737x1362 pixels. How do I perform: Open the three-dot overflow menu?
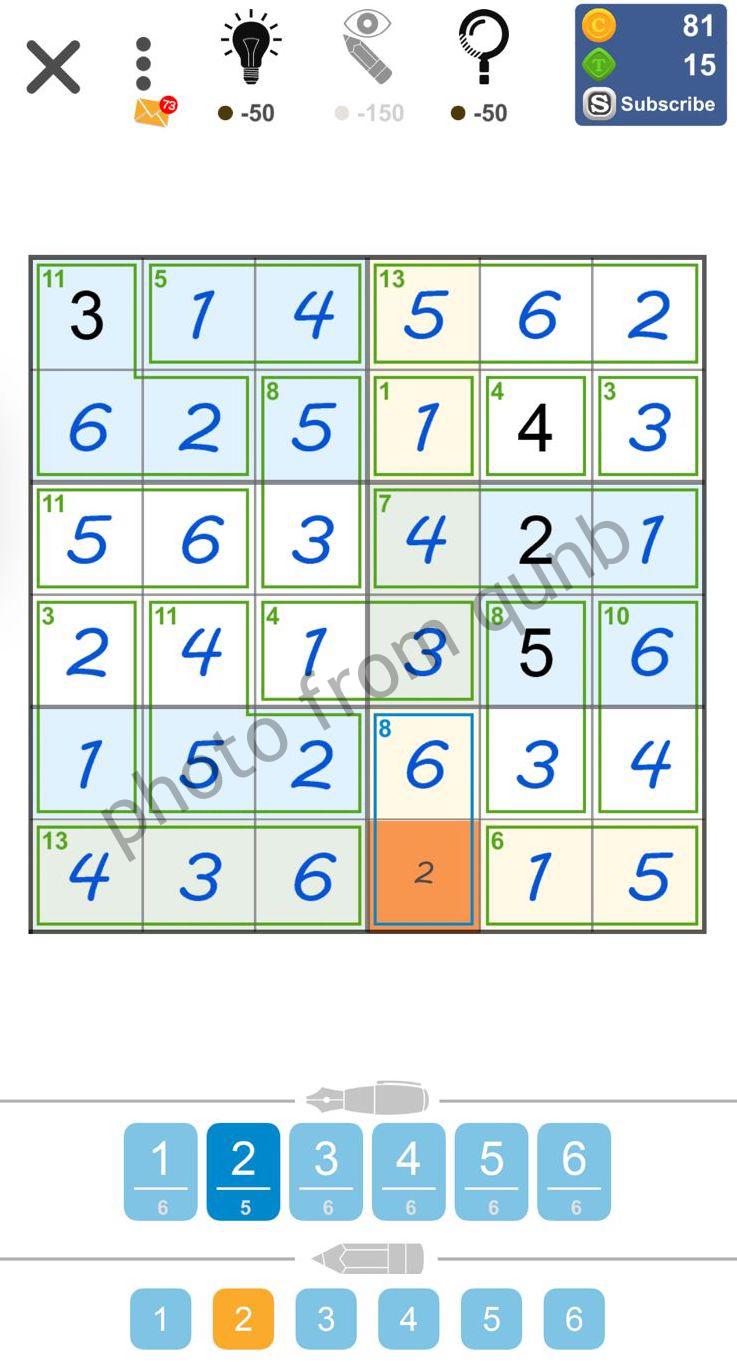[143, 64]
